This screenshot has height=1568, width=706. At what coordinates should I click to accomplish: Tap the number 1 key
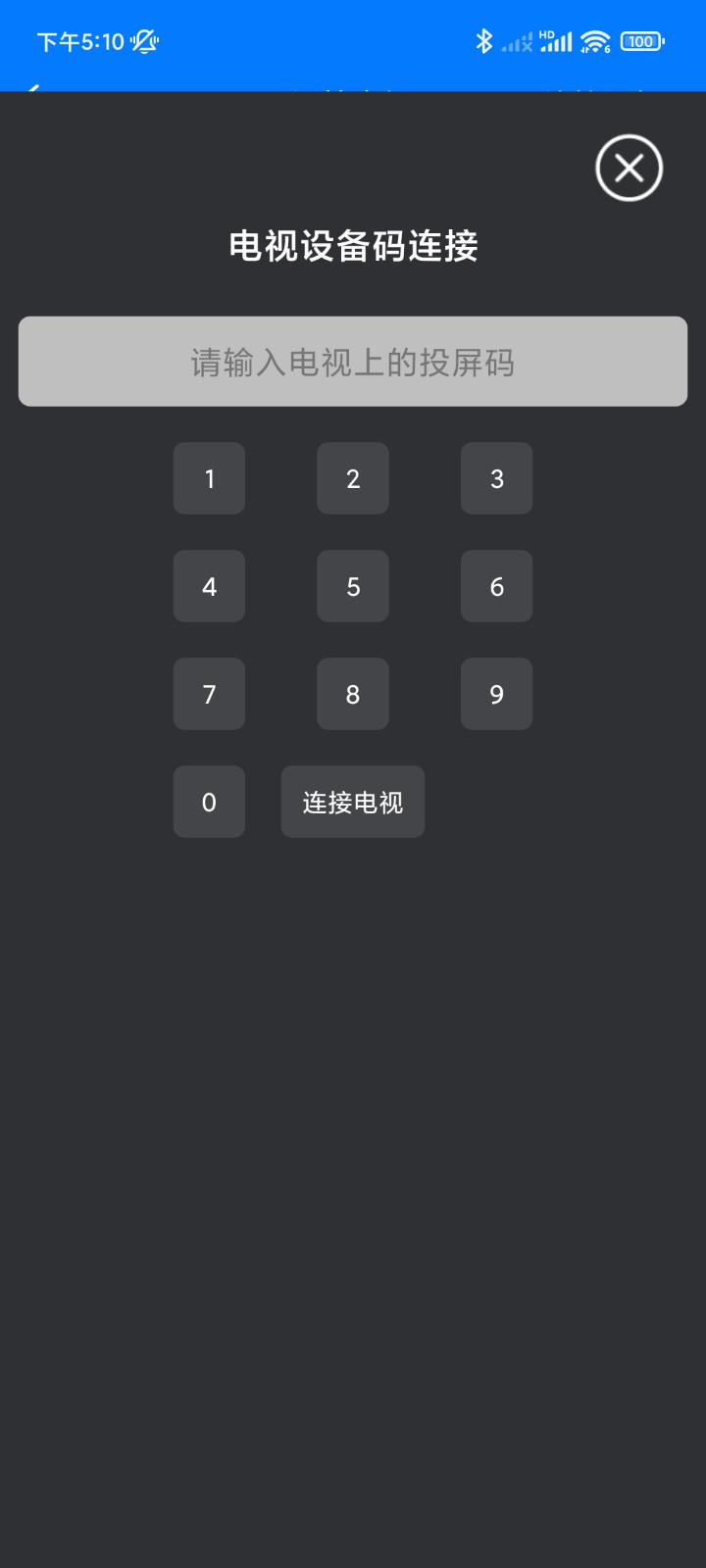point(209,478)
